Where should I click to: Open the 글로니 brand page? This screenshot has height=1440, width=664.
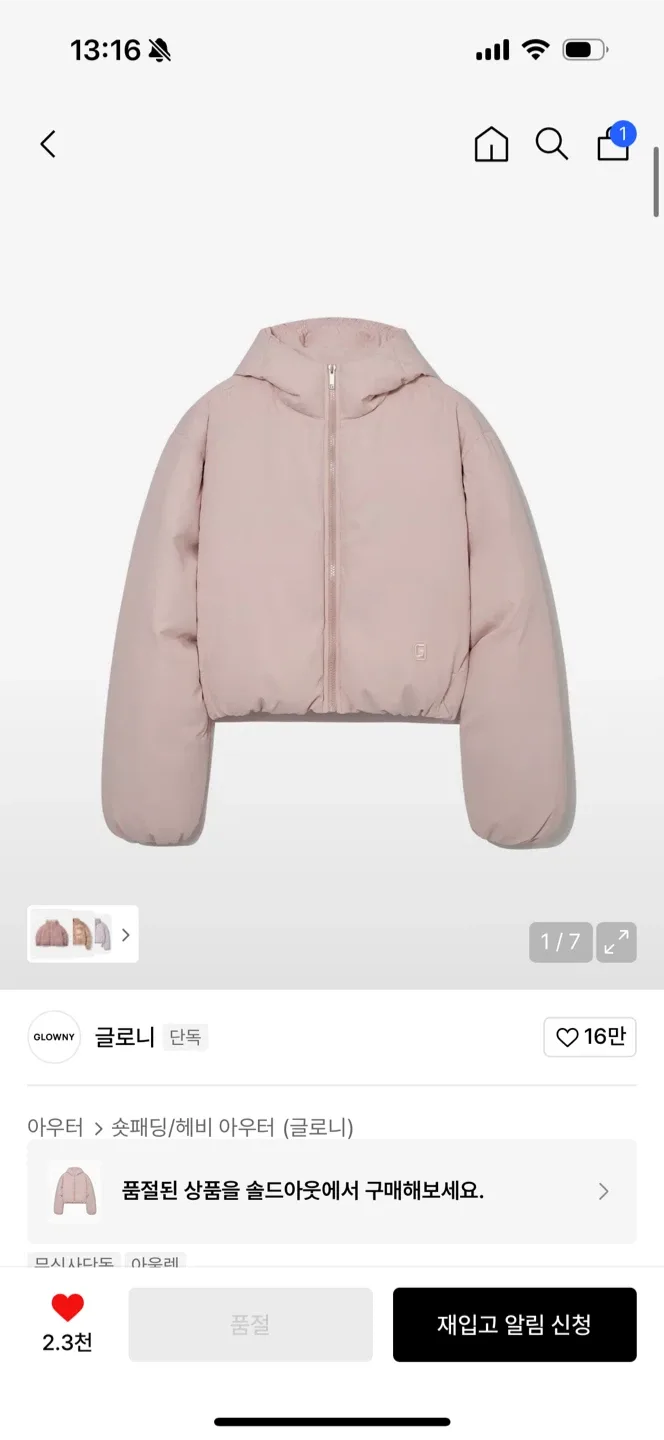(x=124, y=1037)
